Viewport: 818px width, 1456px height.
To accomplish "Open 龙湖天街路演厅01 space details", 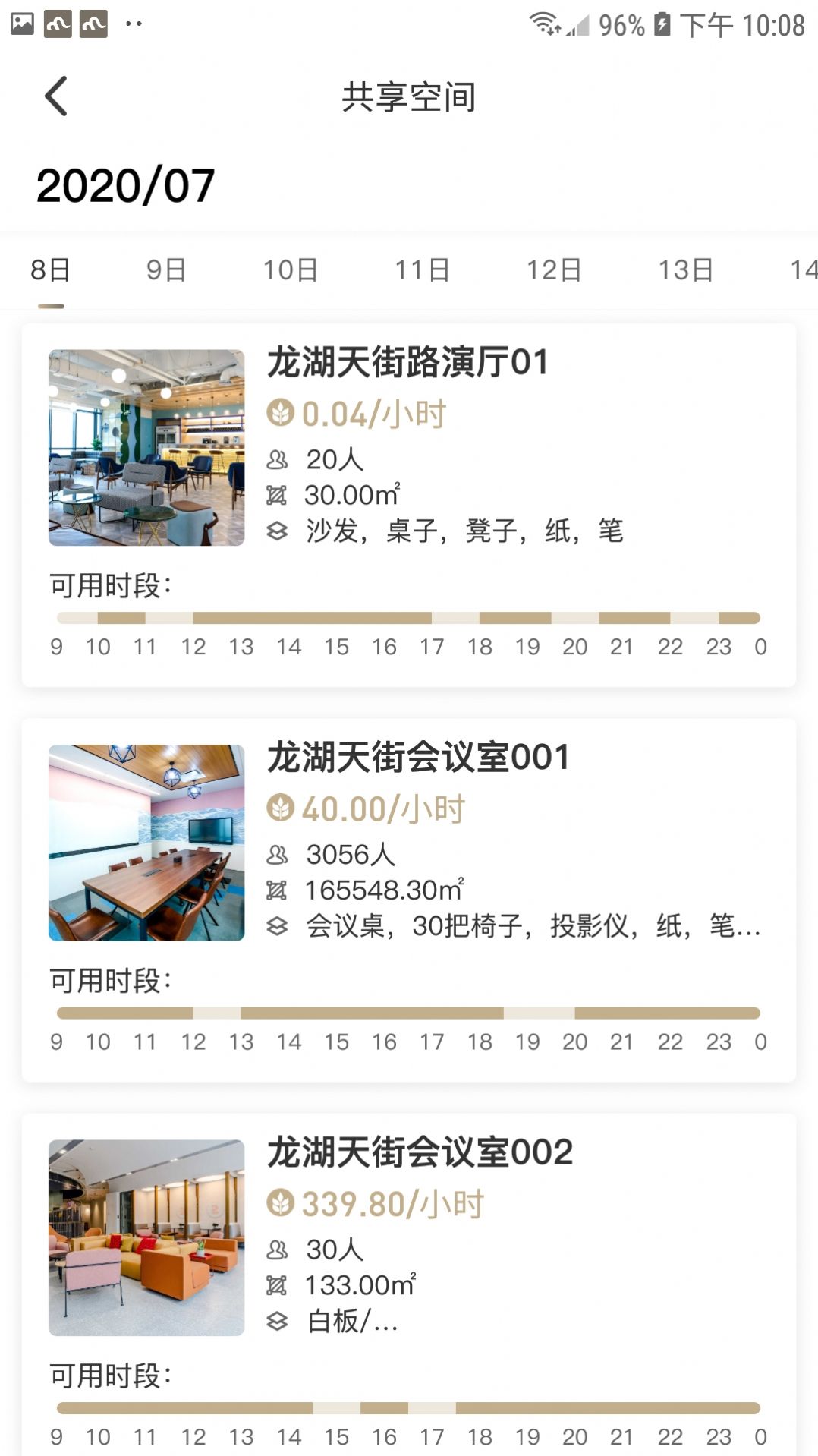I will pos(408,363).
